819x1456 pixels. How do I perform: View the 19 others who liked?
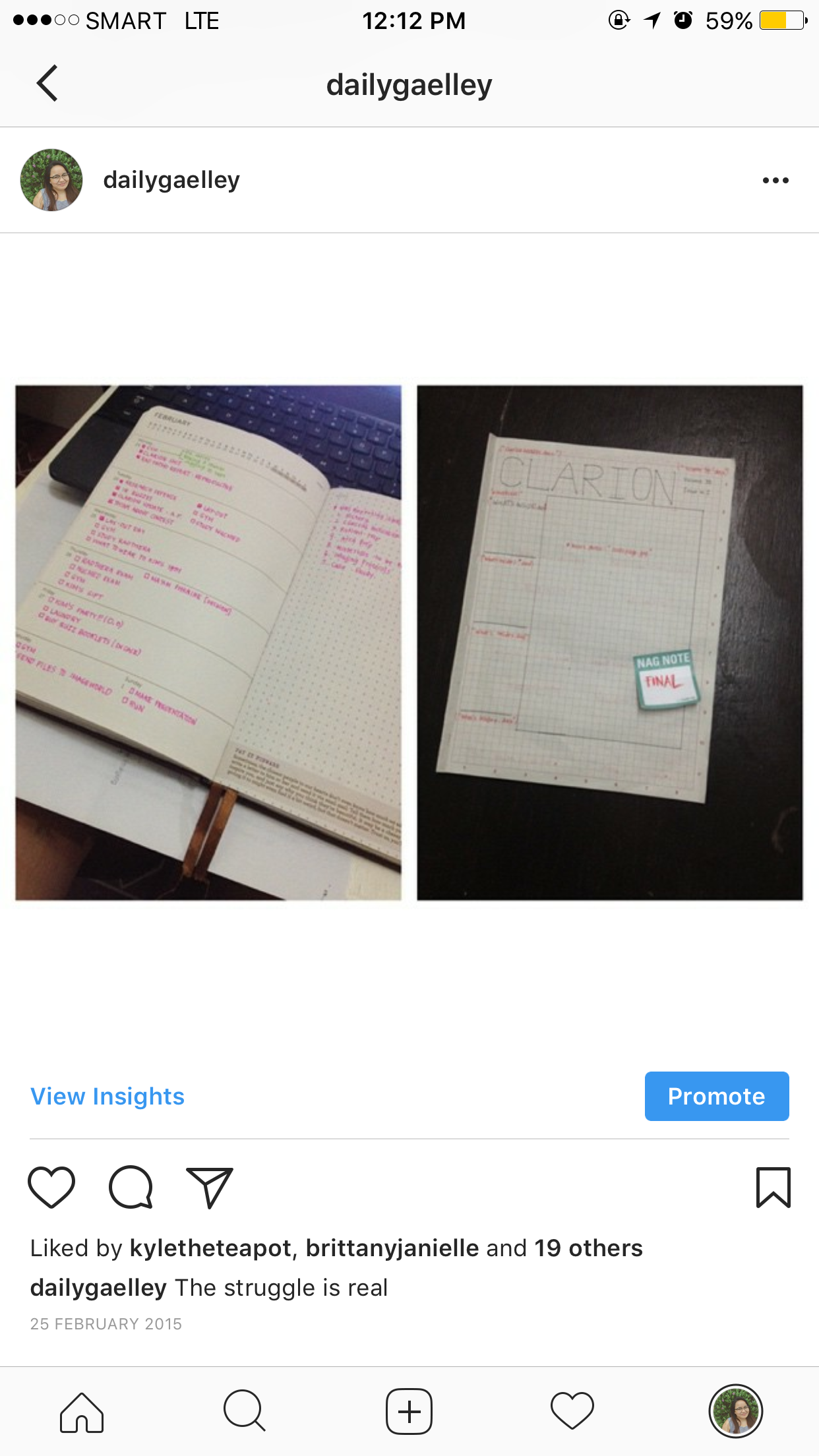[x=588, y=1248]
